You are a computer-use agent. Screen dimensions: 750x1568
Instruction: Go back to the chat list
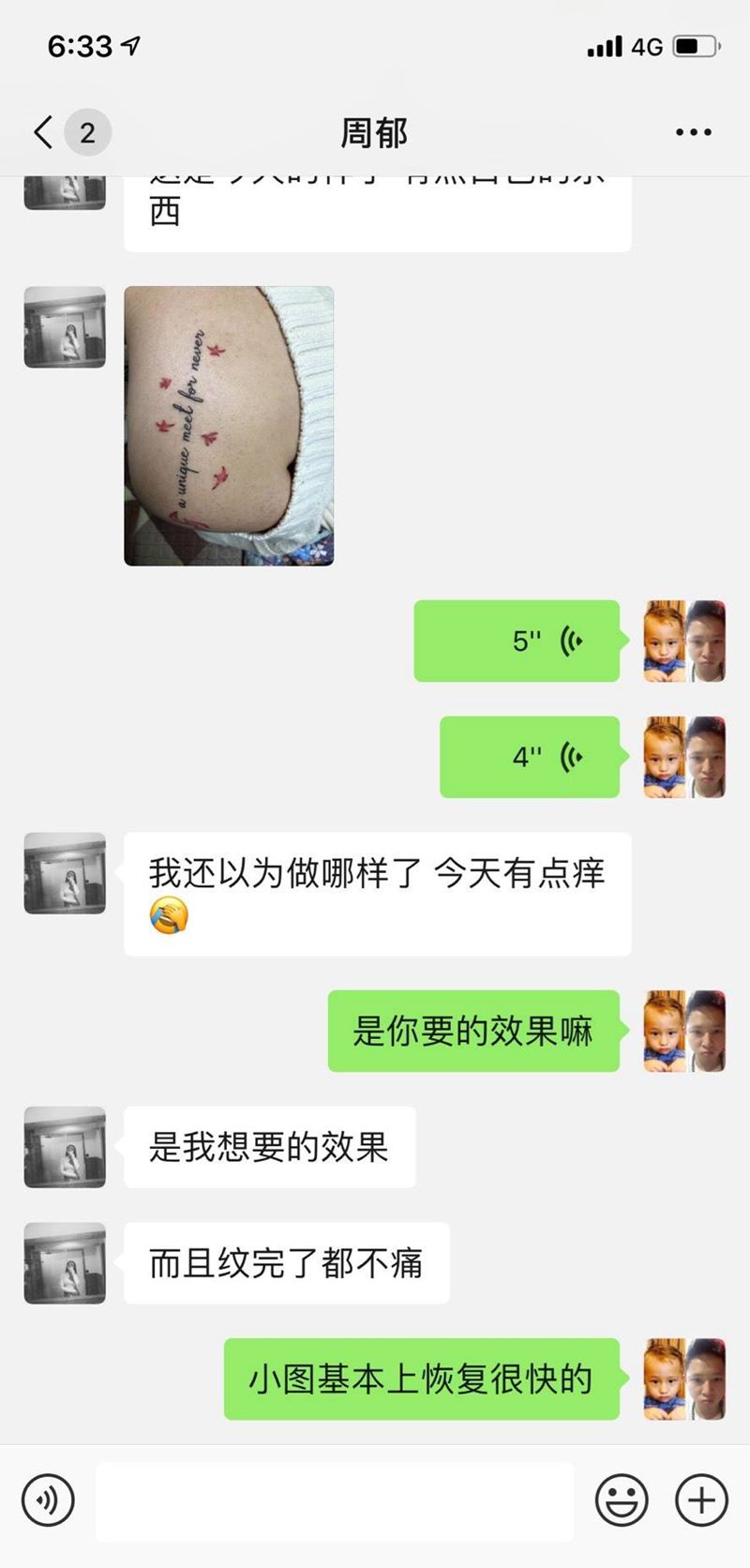(44, 132)
